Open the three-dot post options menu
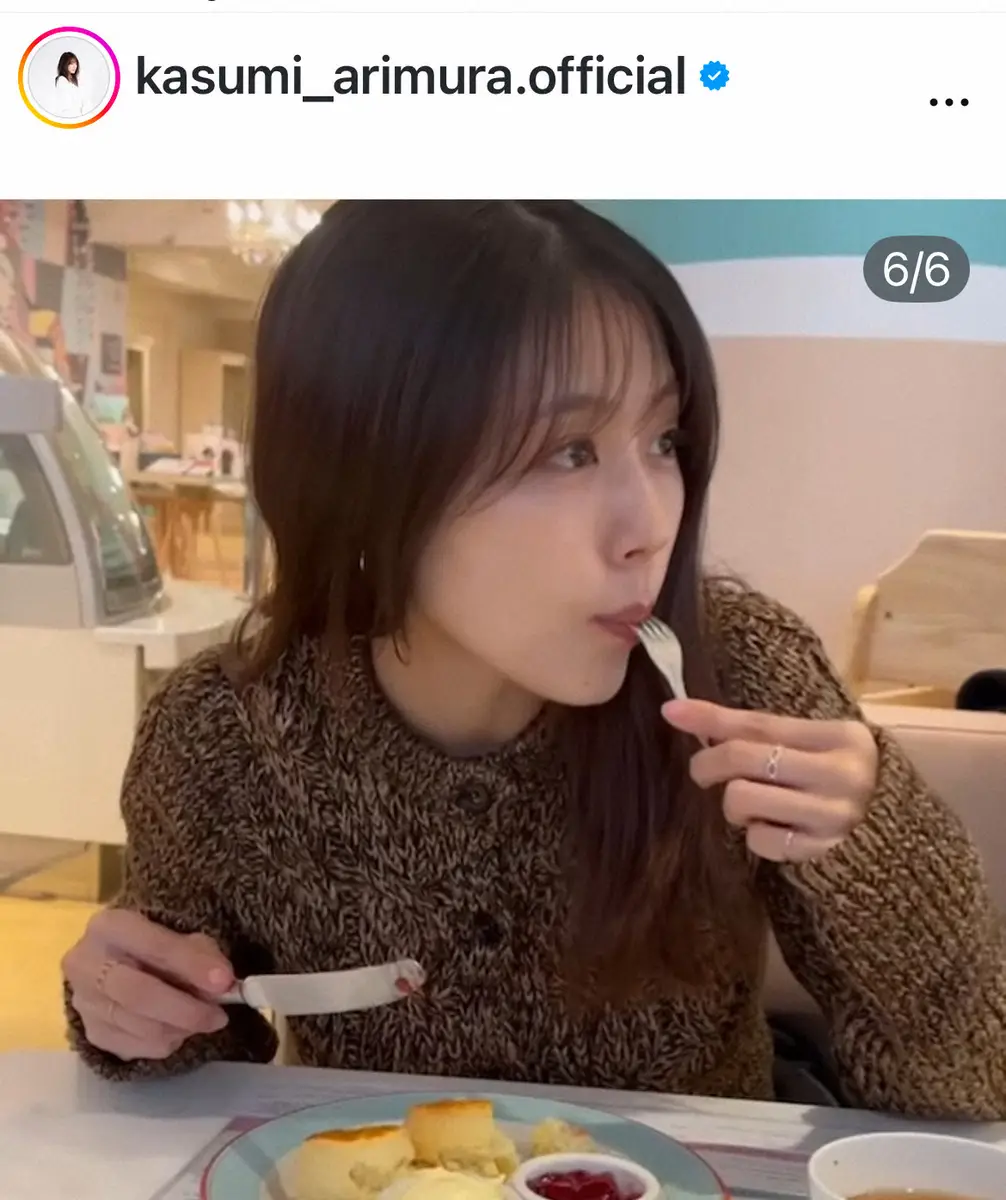 [x=948, y=102]
